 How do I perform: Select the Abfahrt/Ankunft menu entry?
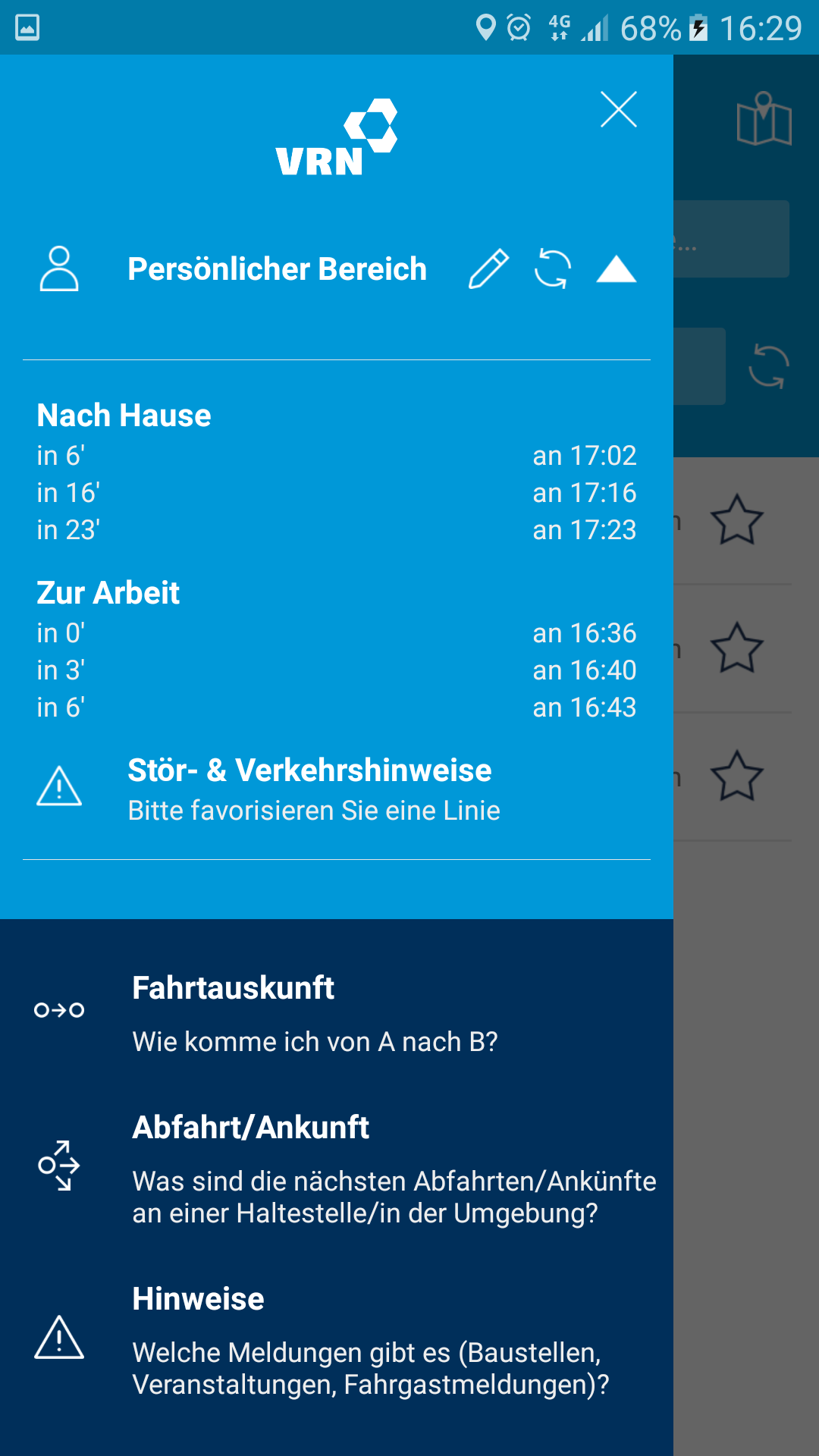click(x=250, y=1128)
